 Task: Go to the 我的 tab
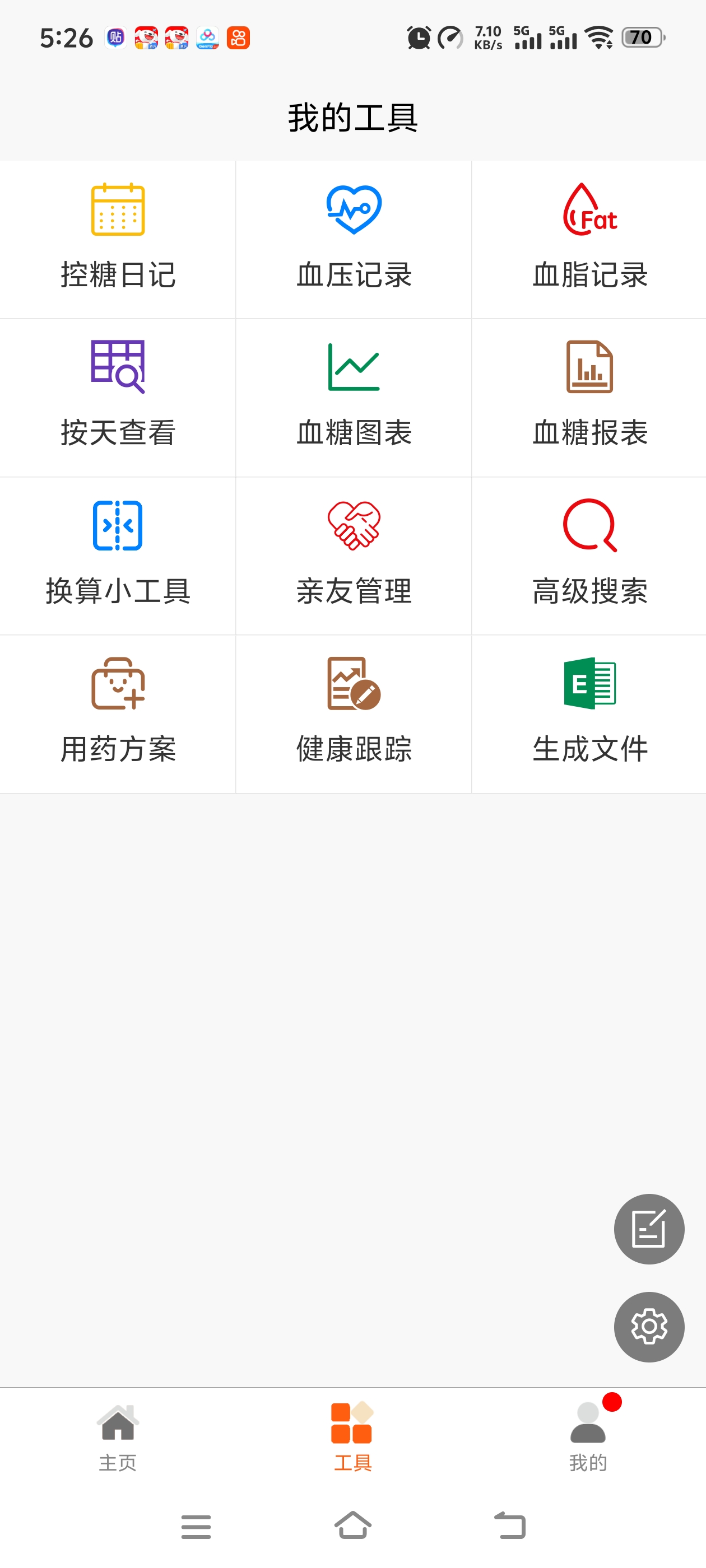[588, 1438]
